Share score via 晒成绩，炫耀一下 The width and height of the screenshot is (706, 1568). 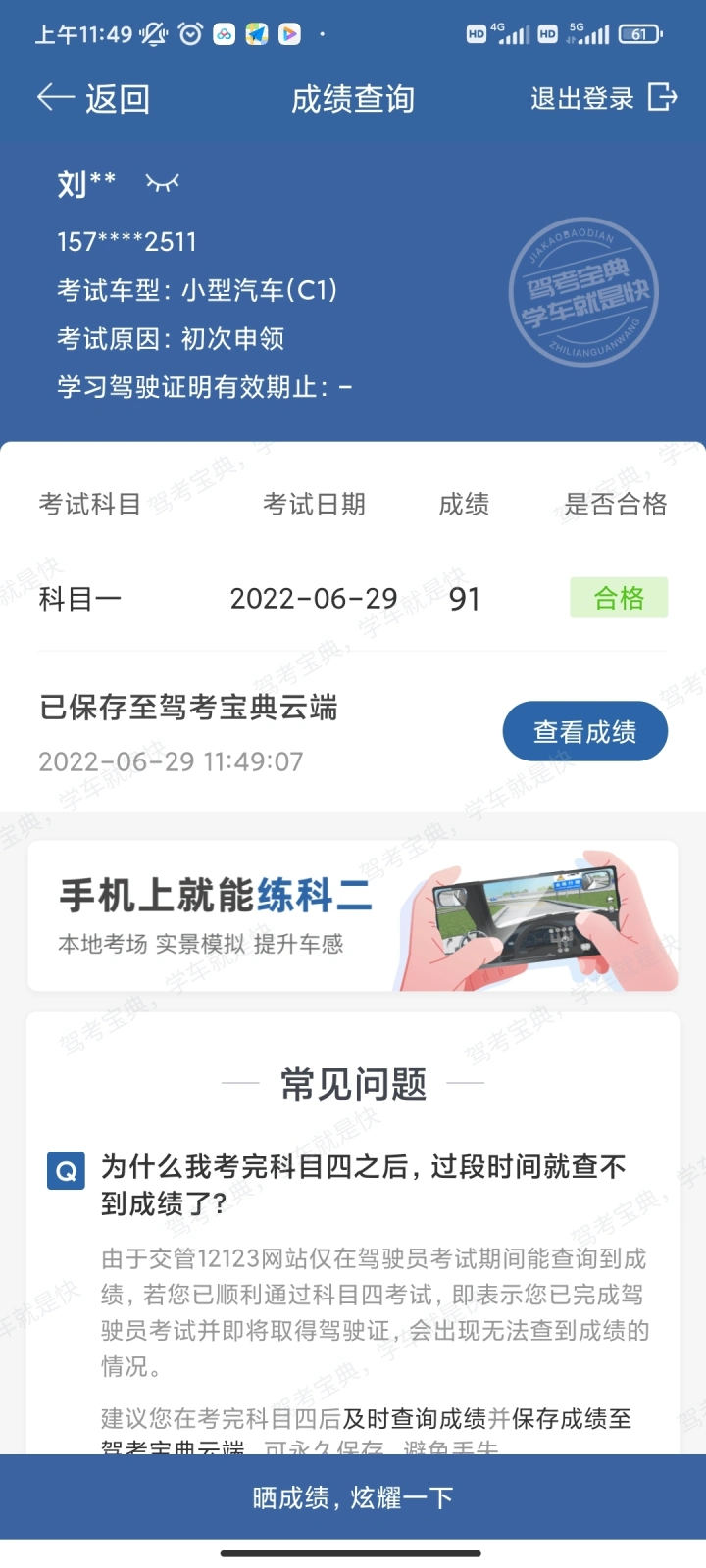(x=353, y=1497)
